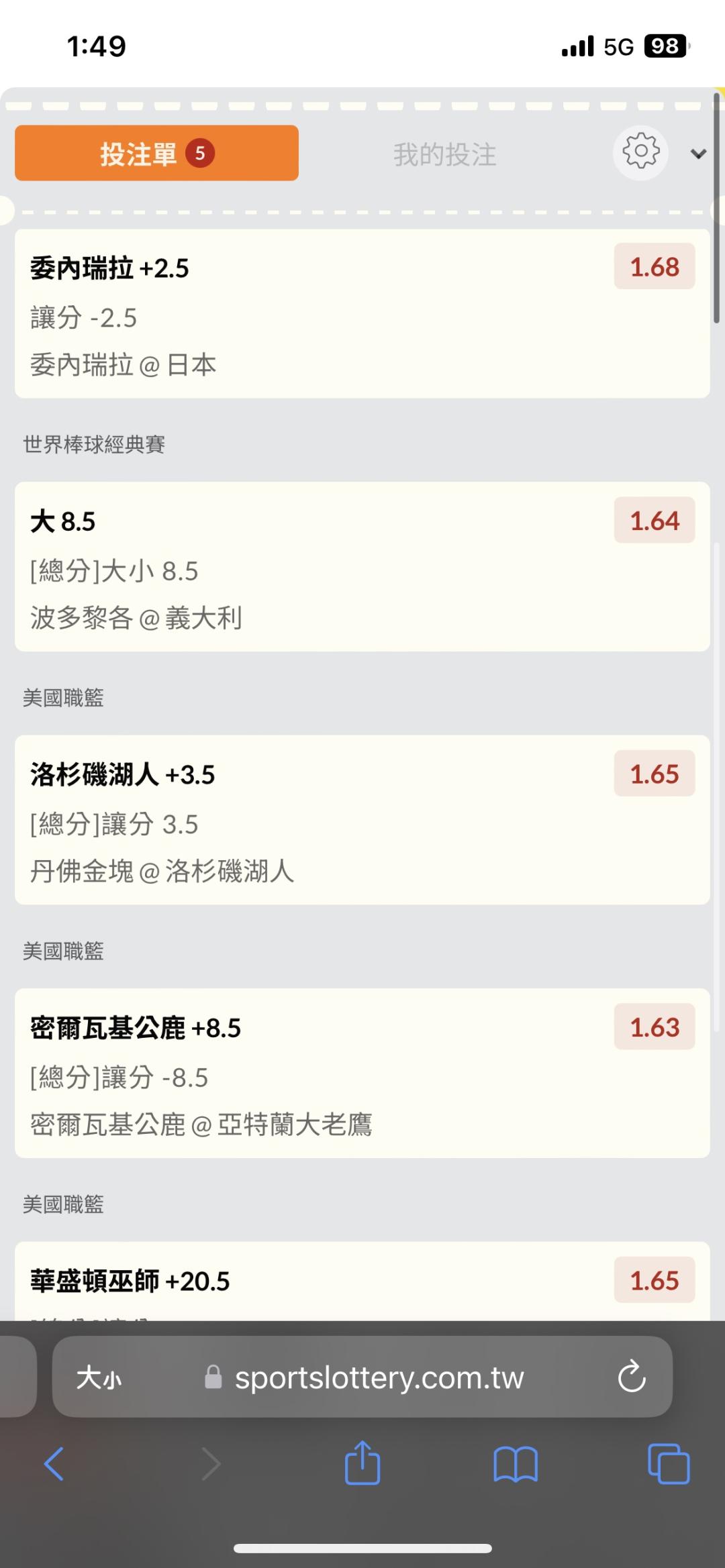Reload the page
The width and height of the screenshot is (725, 1568).
pos(632,1377)
